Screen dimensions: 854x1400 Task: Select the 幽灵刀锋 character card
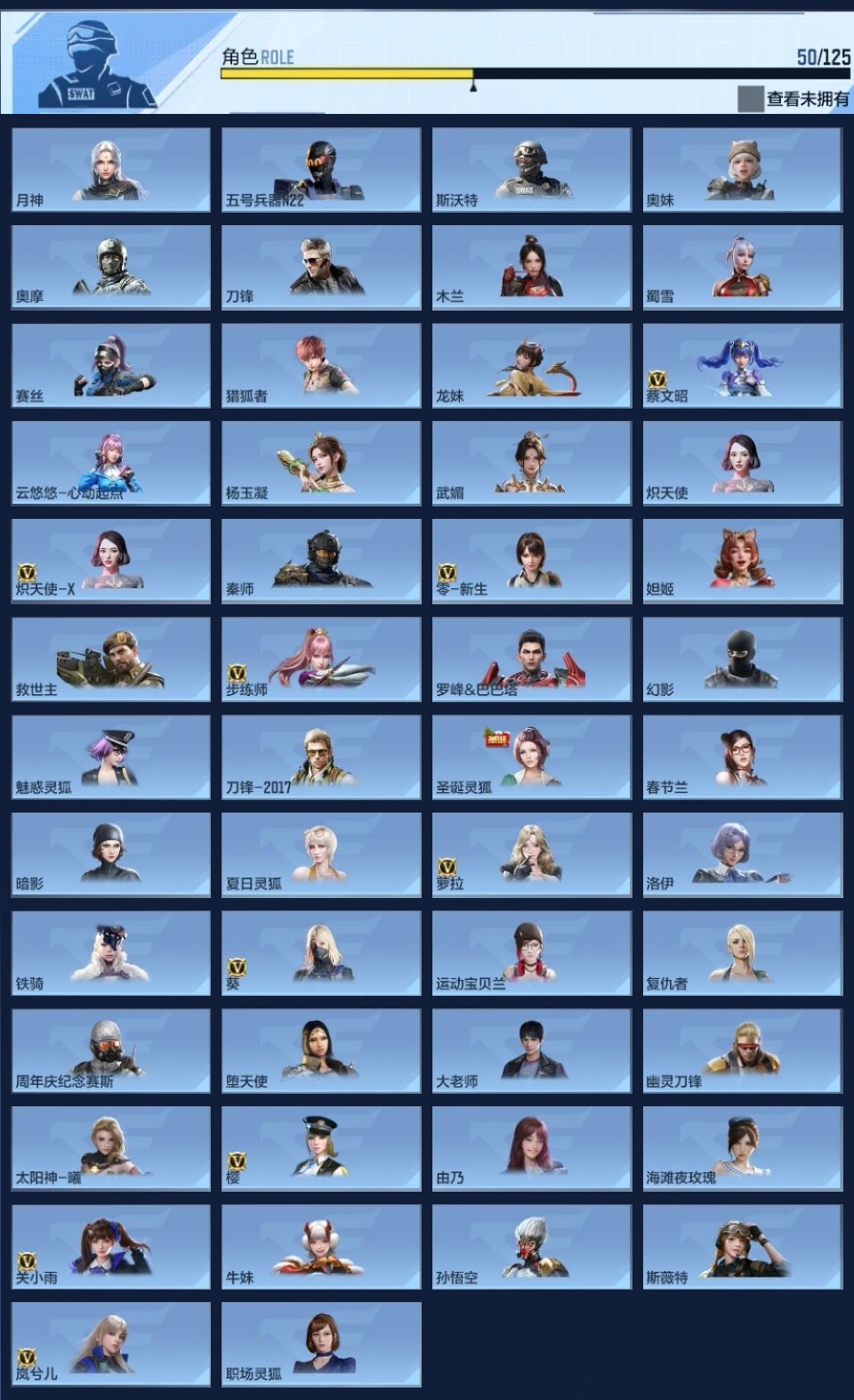(x=742, y=1051)
